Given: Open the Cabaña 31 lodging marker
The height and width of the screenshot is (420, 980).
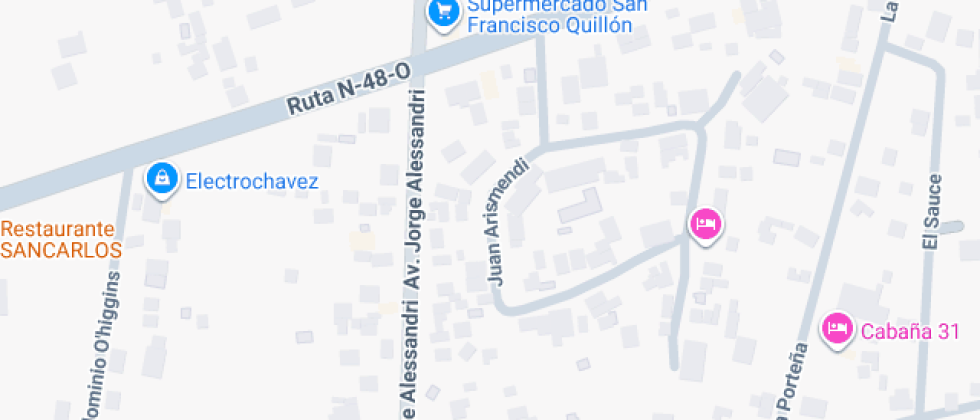Looking at the screenshot, I should 837,328.
